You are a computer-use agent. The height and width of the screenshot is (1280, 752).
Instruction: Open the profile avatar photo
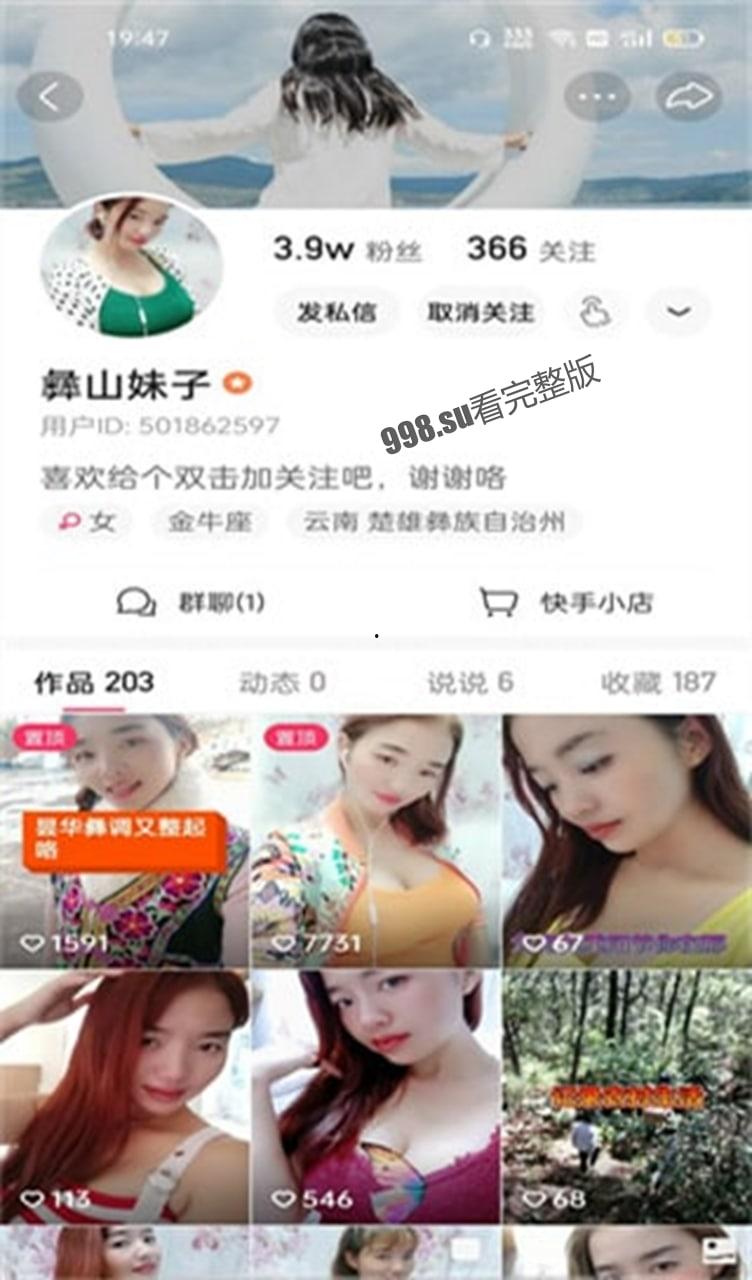pyautogui.click(x=130, y=265)
